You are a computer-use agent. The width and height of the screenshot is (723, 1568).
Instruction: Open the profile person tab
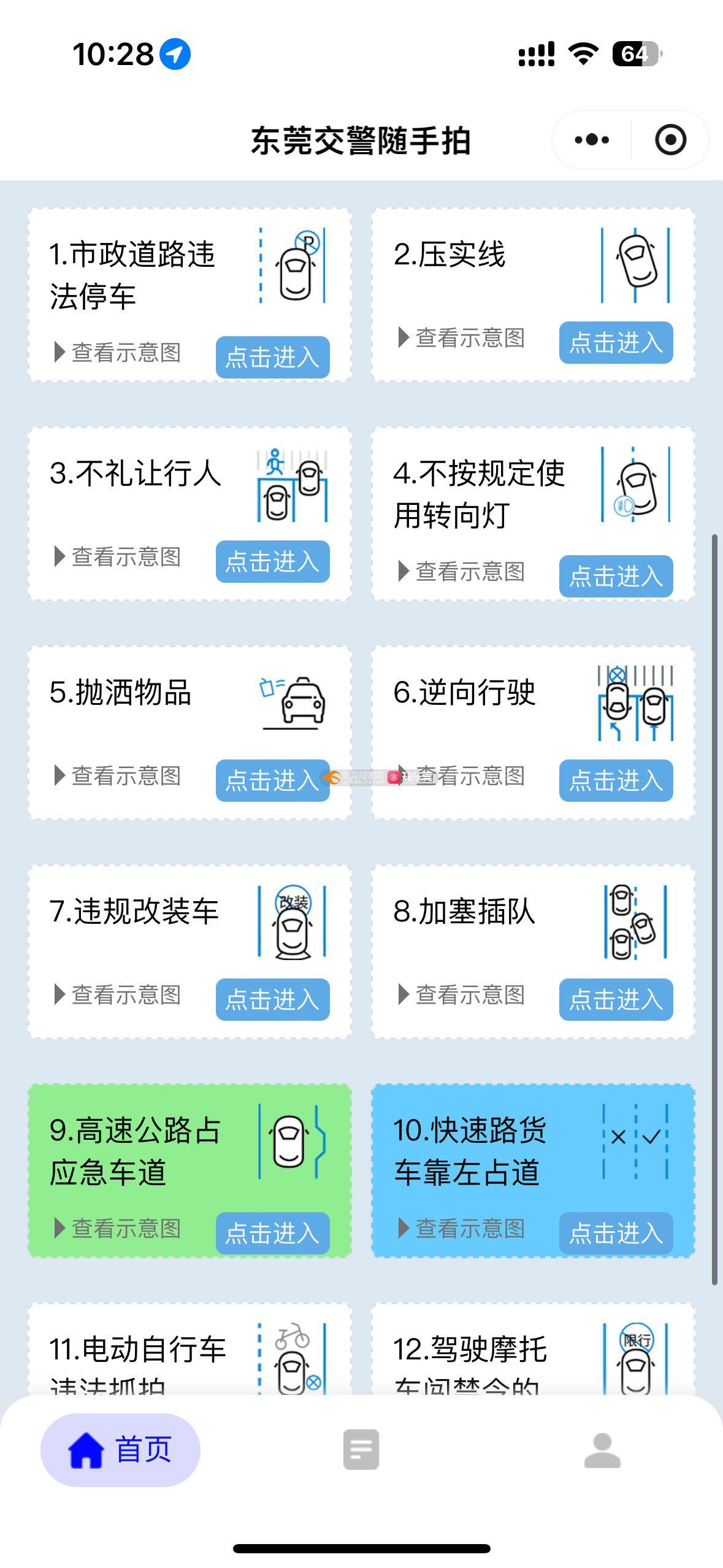pyautogui.click(x=602, y=1450)
